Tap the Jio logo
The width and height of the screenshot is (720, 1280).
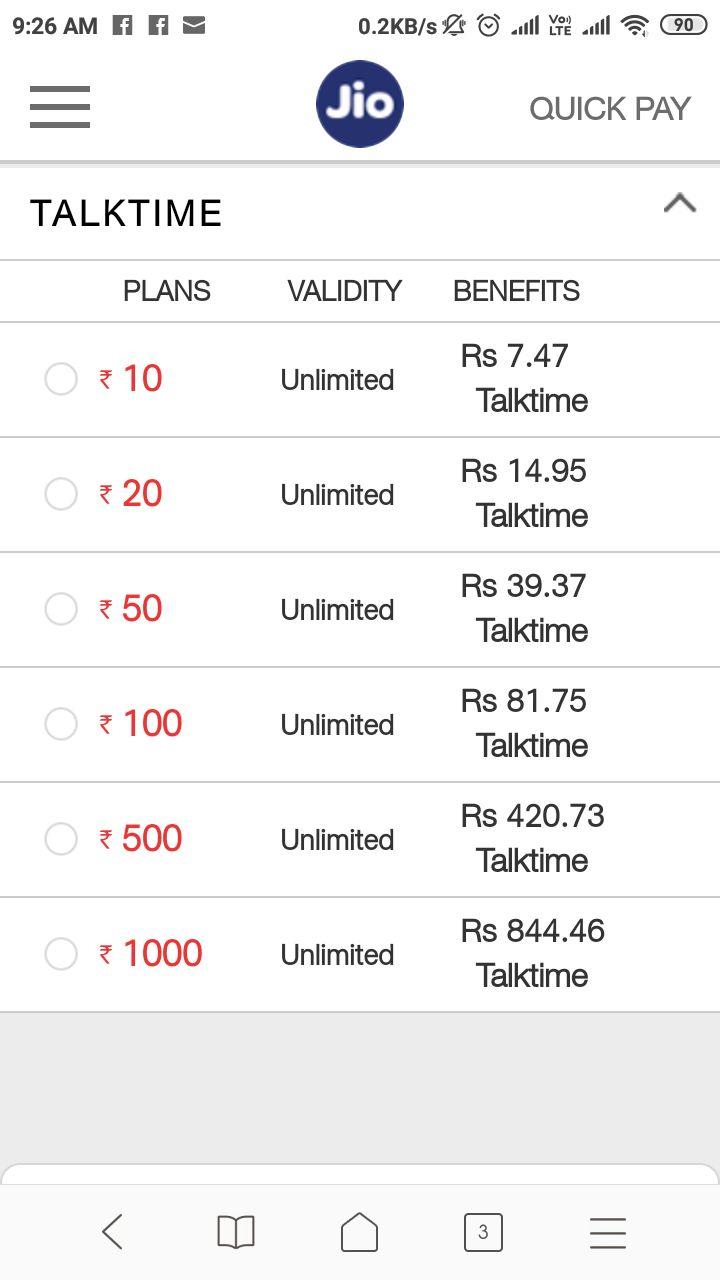[x=360, y=104]
